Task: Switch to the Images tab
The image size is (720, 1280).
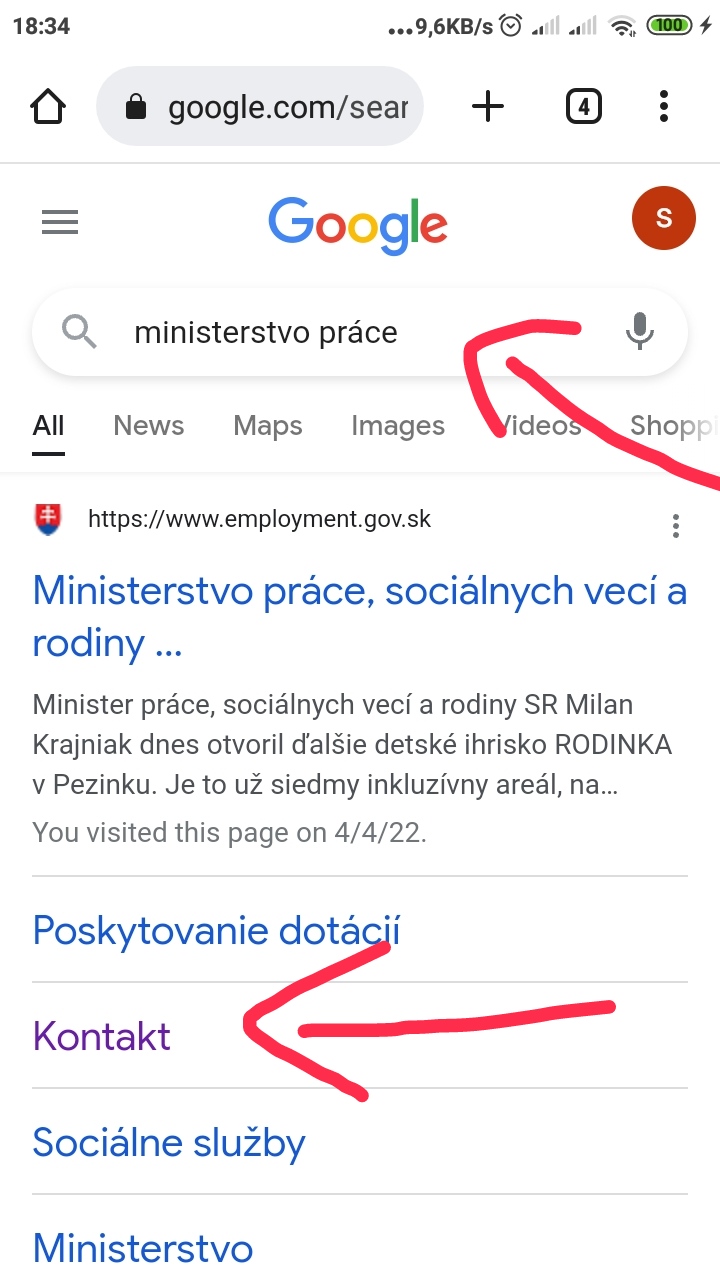Action: (x=398, y=426)
